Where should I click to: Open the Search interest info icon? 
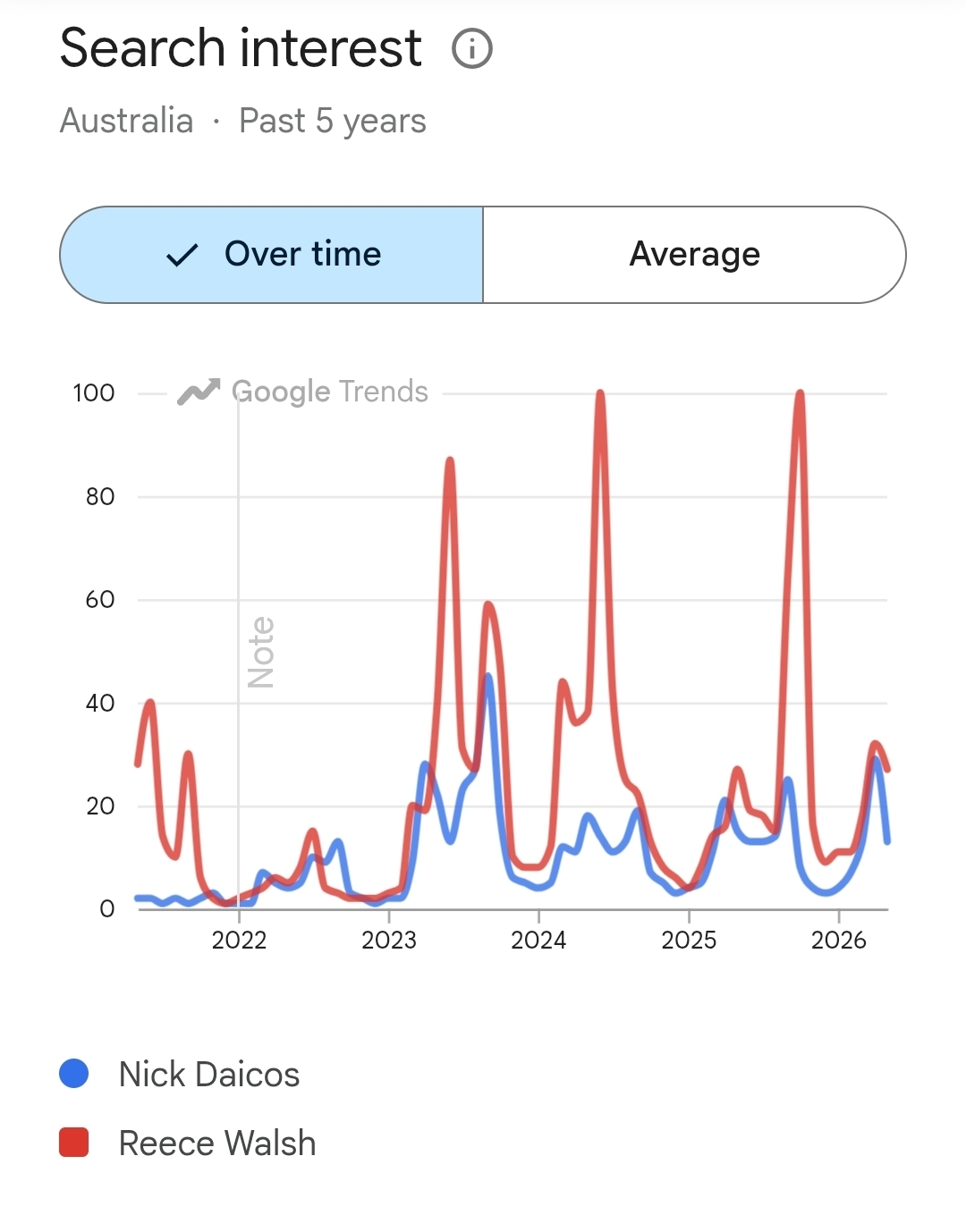(472, 48)
